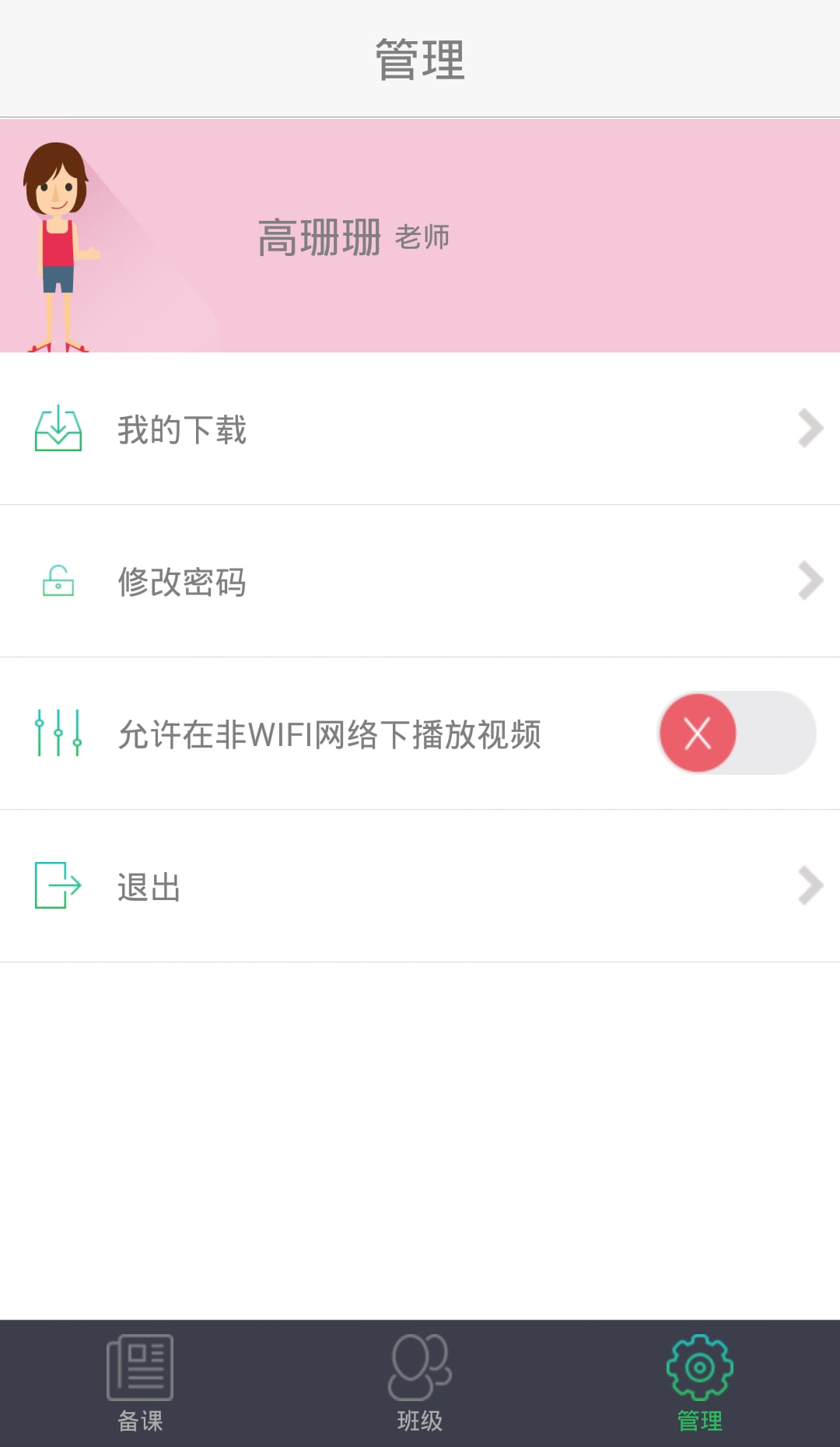The image size is (840, 1447).
Task: Switch to the 班级 tab
Action: coord(420,1383)
